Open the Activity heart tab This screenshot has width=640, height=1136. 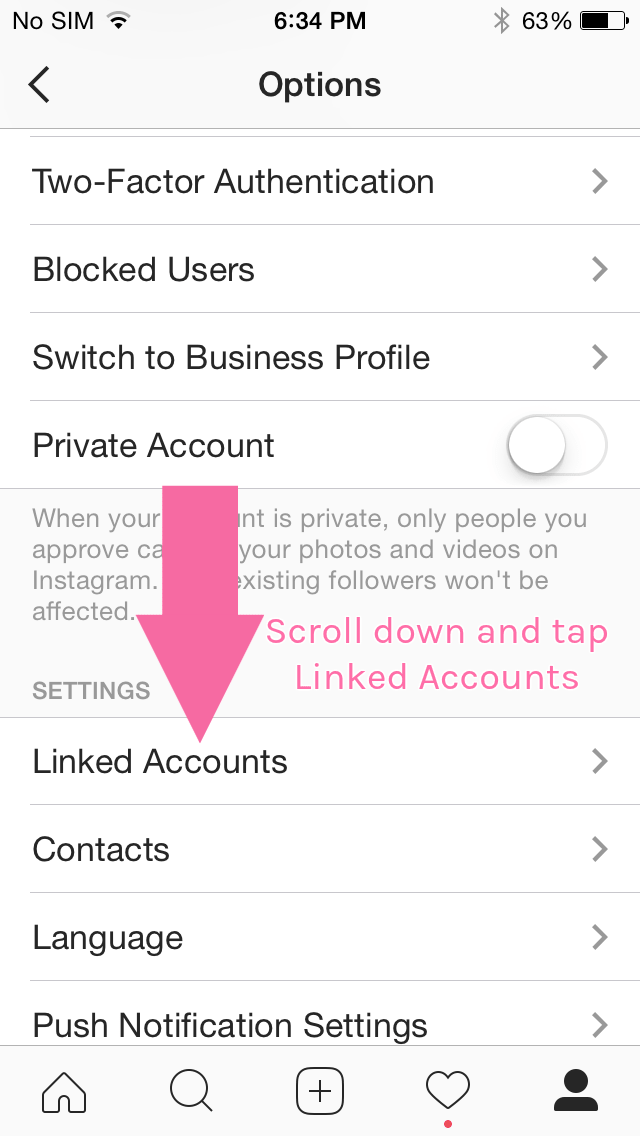(x=447, y=1090)
